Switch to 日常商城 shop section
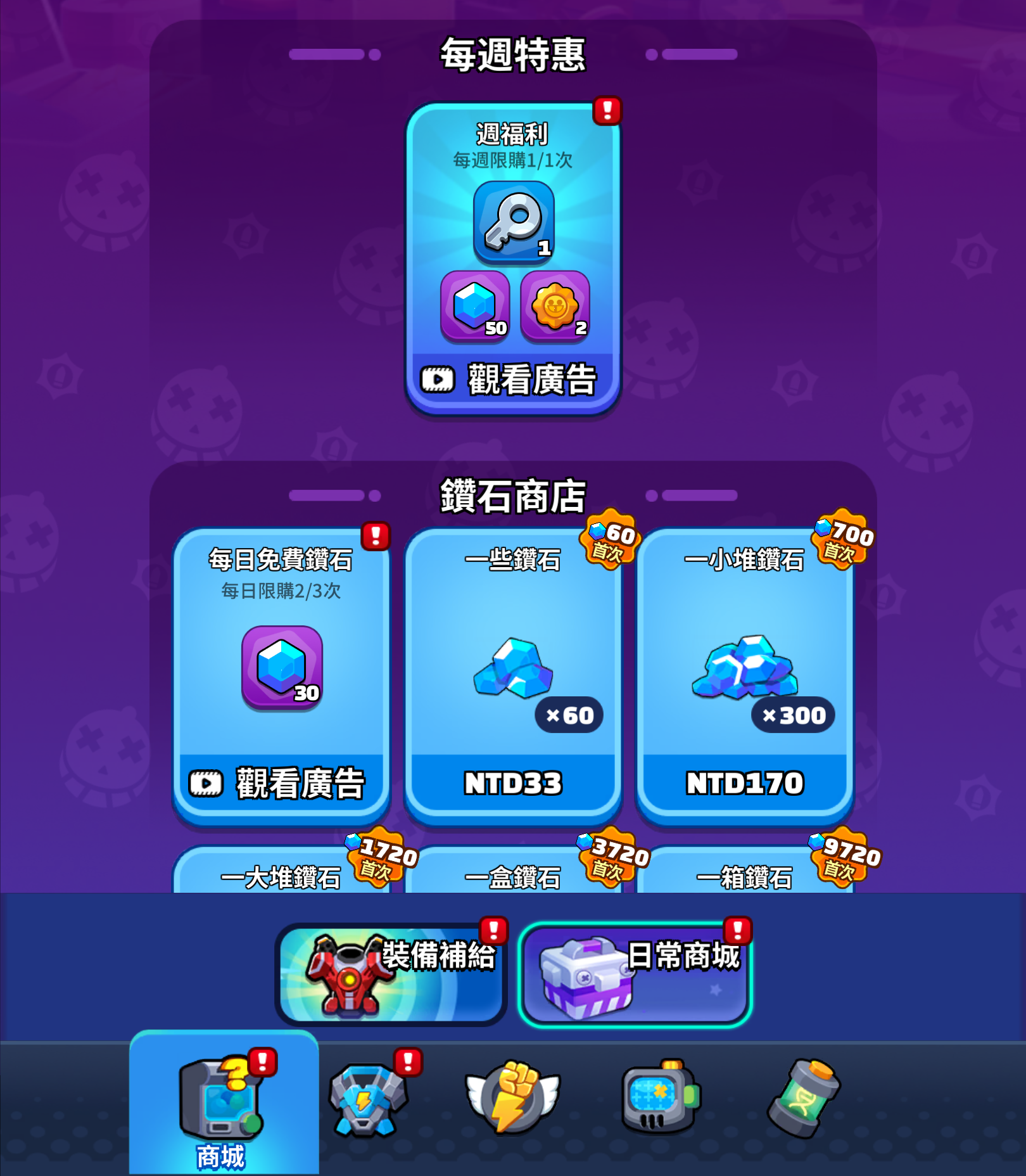 pos(635,975)
